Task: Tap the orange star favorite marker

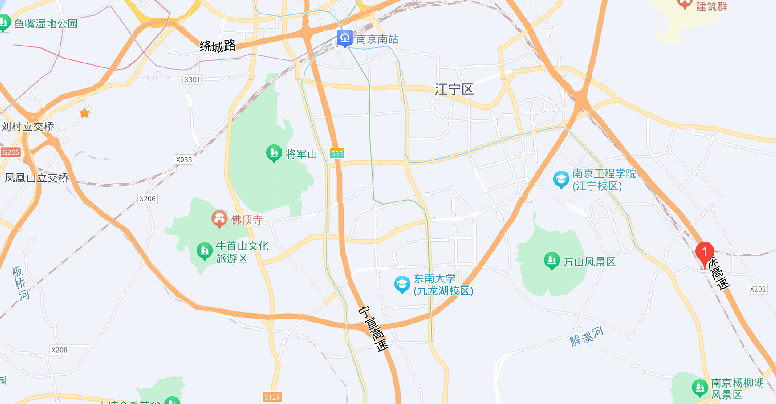Action: [x=85, y=113]
